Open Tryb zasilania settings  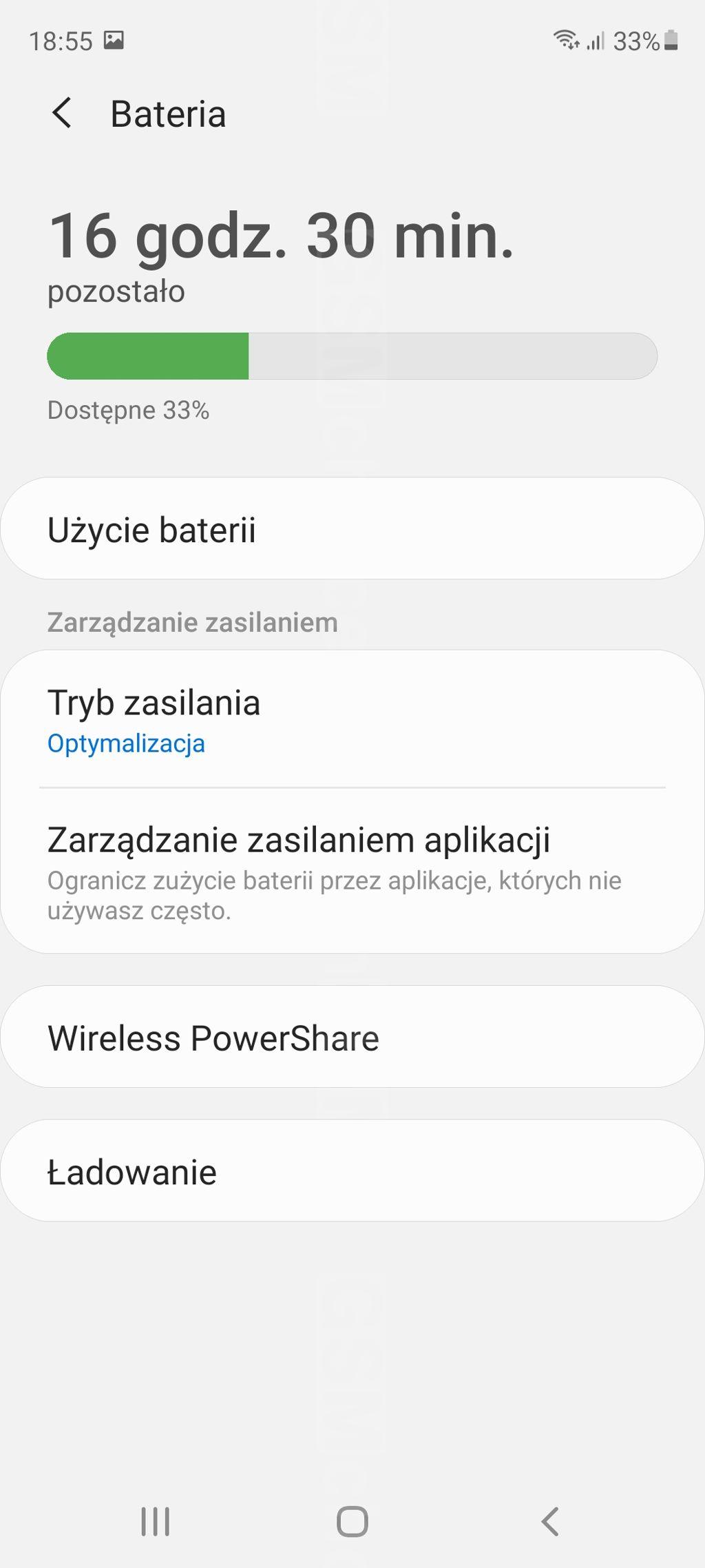point(351,720)
